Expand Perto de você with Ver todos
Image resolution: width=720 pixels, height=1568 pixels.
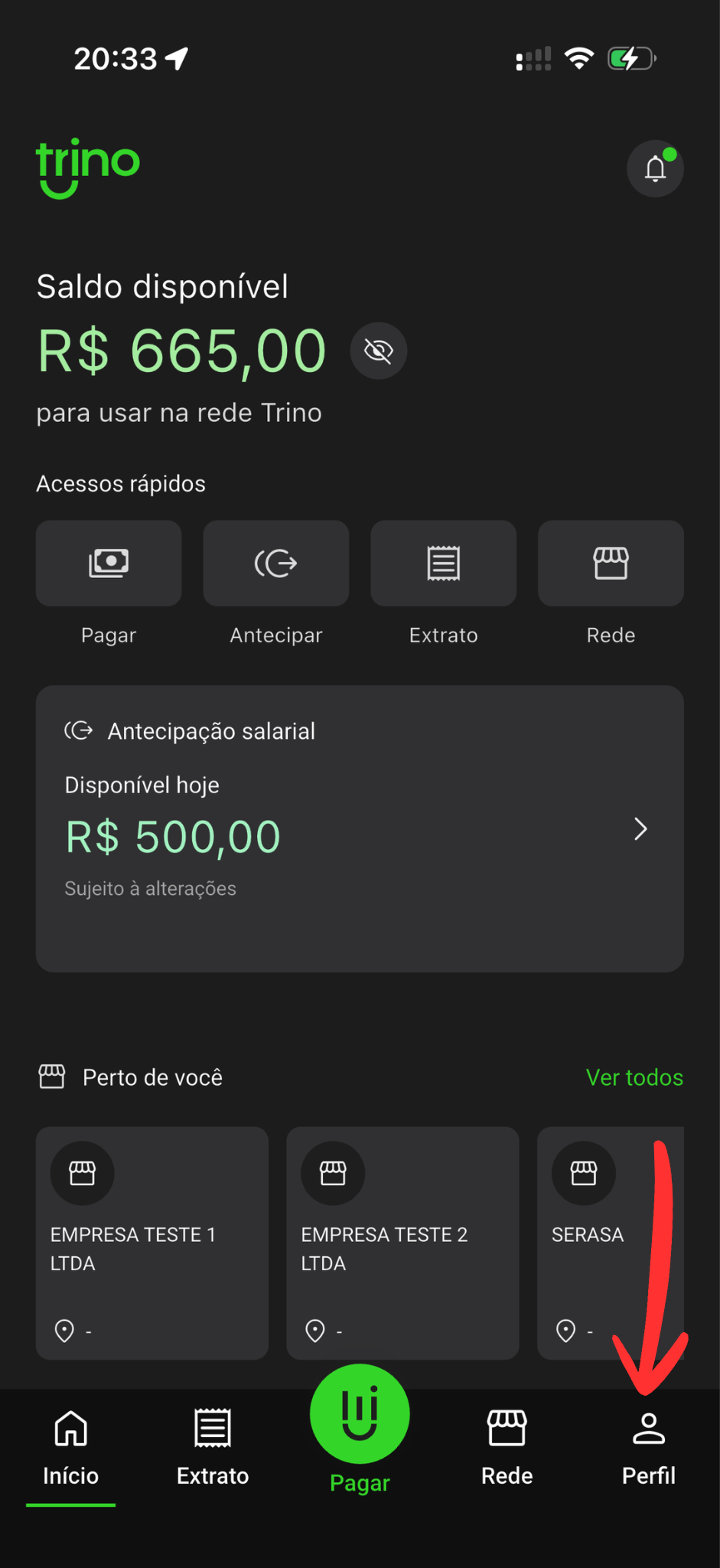pos(634,1077)
